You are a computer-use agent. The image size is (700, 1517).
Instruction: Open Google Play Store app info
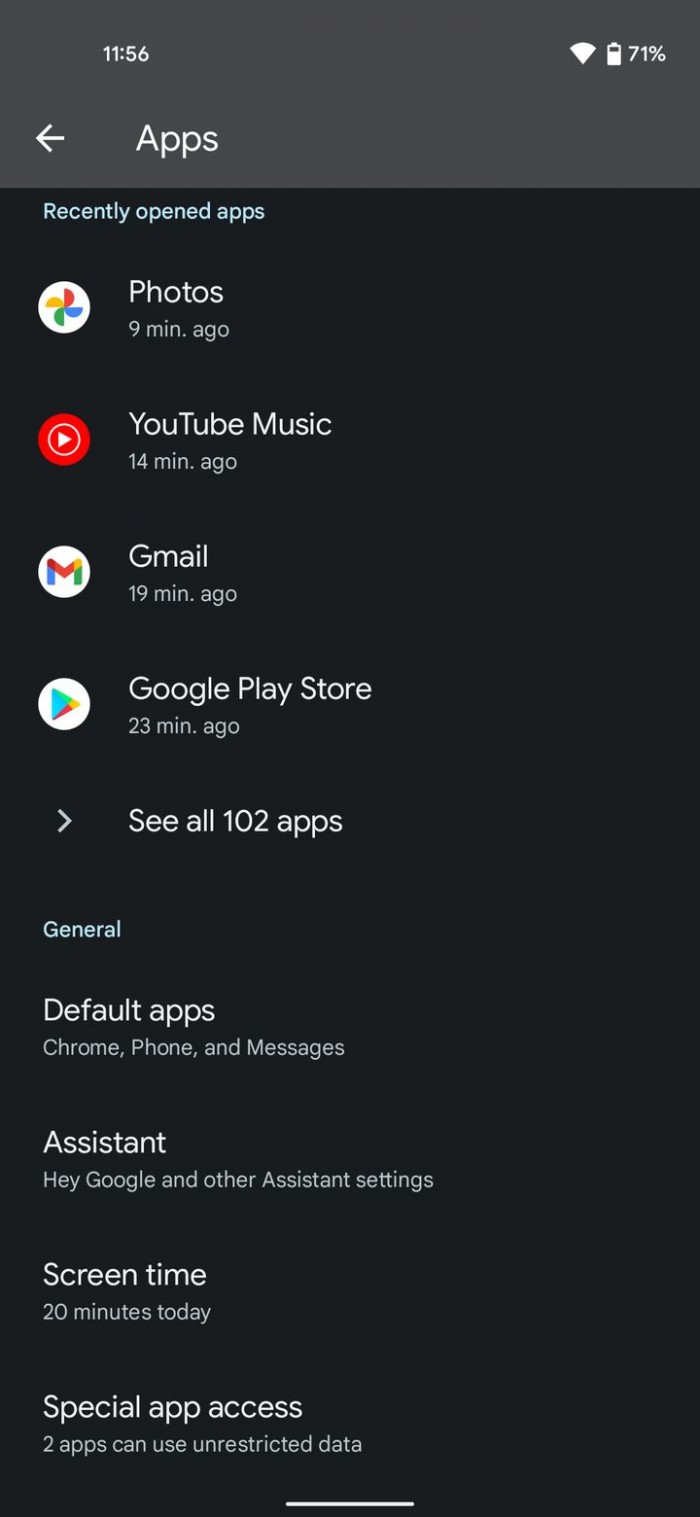pyautogui.click(x=350, y=704)
